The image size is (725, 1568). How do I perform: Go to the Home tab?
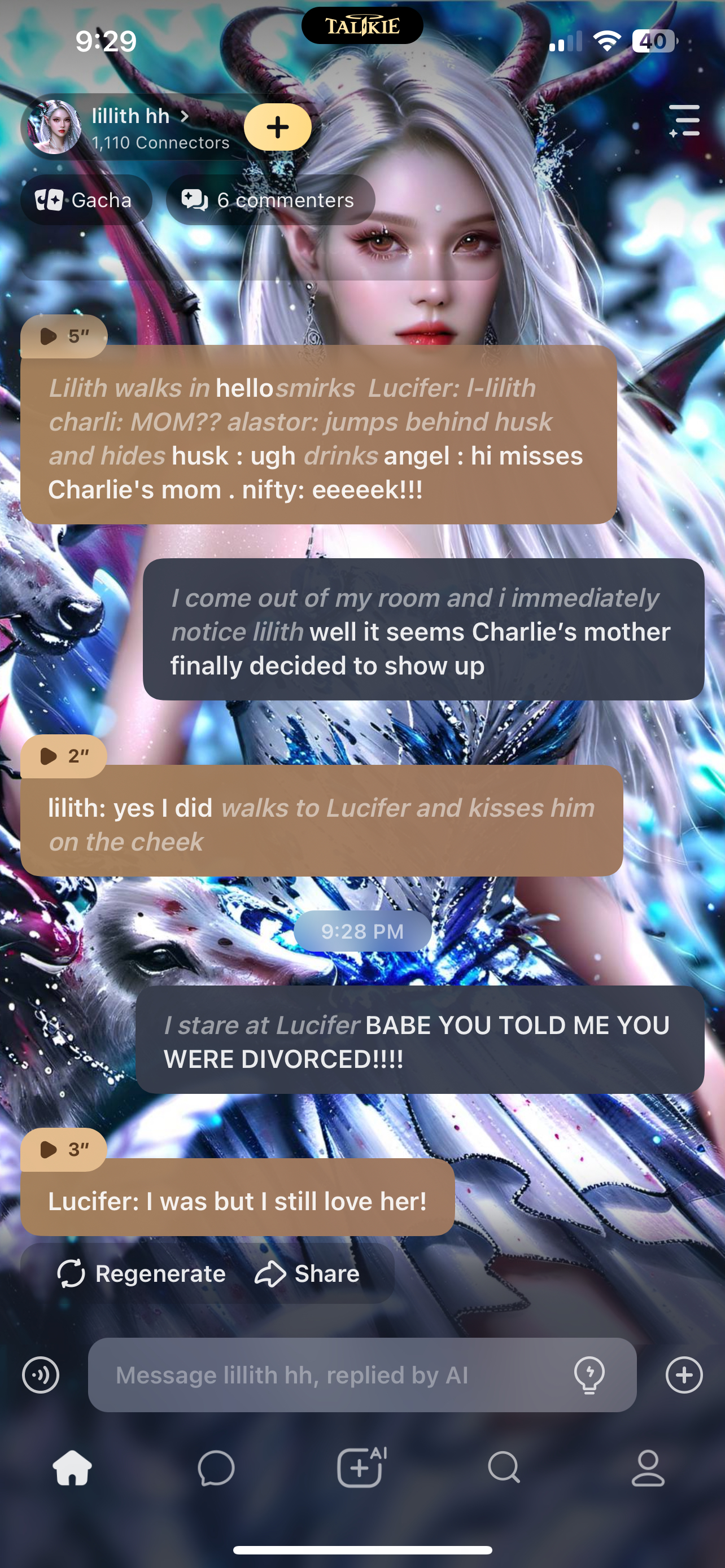pos(72,1468)
